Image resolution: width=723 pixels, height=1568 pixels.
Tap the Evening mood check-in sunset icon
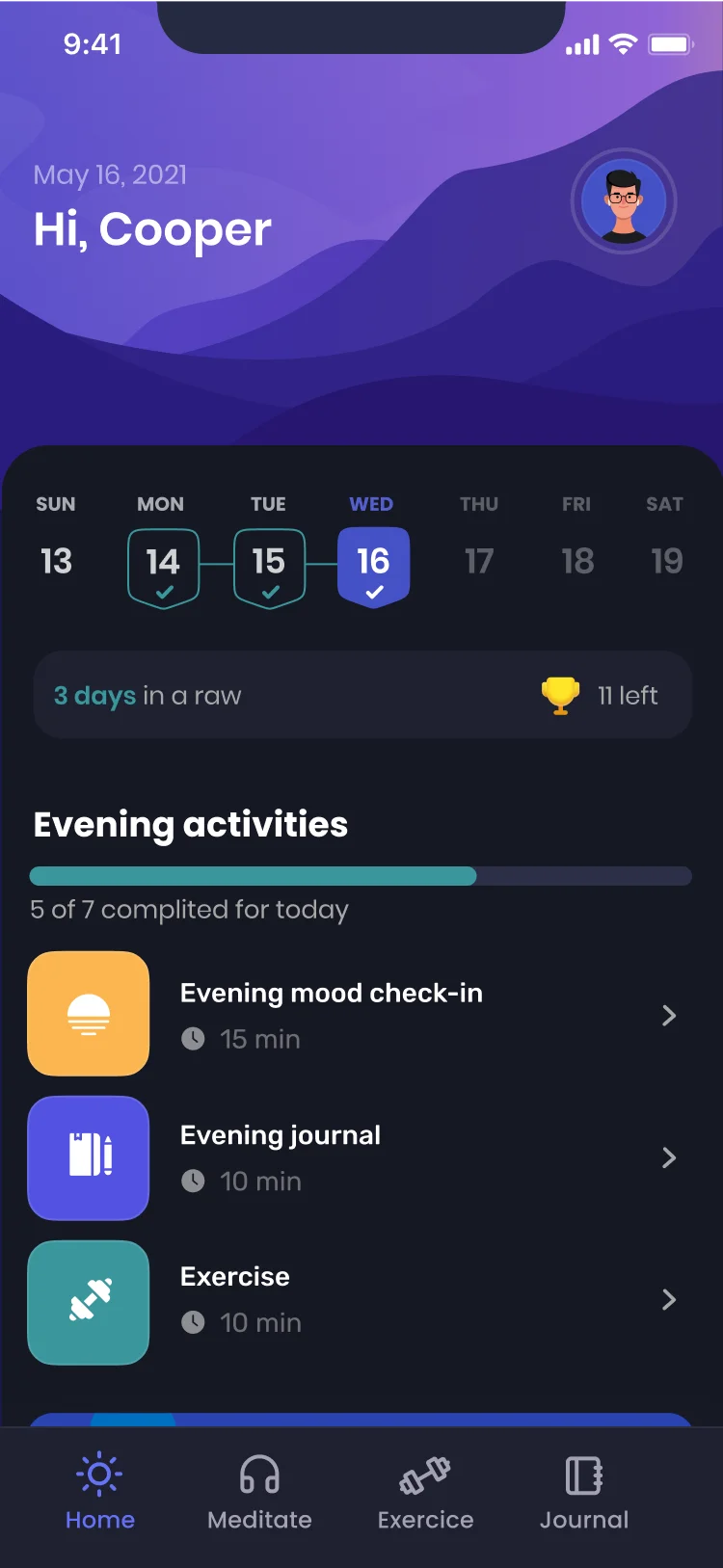[x=88, y=1013]
